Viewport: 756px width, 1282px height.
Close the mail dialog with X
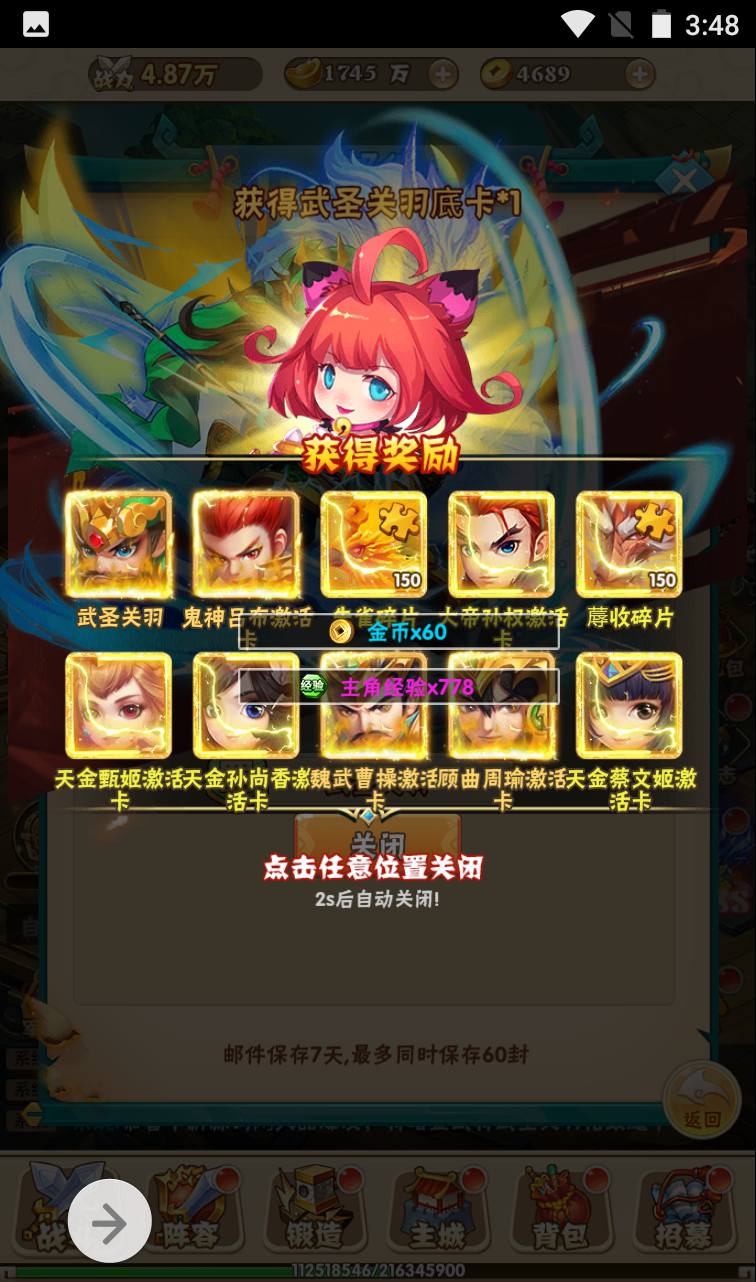(685, 182)
